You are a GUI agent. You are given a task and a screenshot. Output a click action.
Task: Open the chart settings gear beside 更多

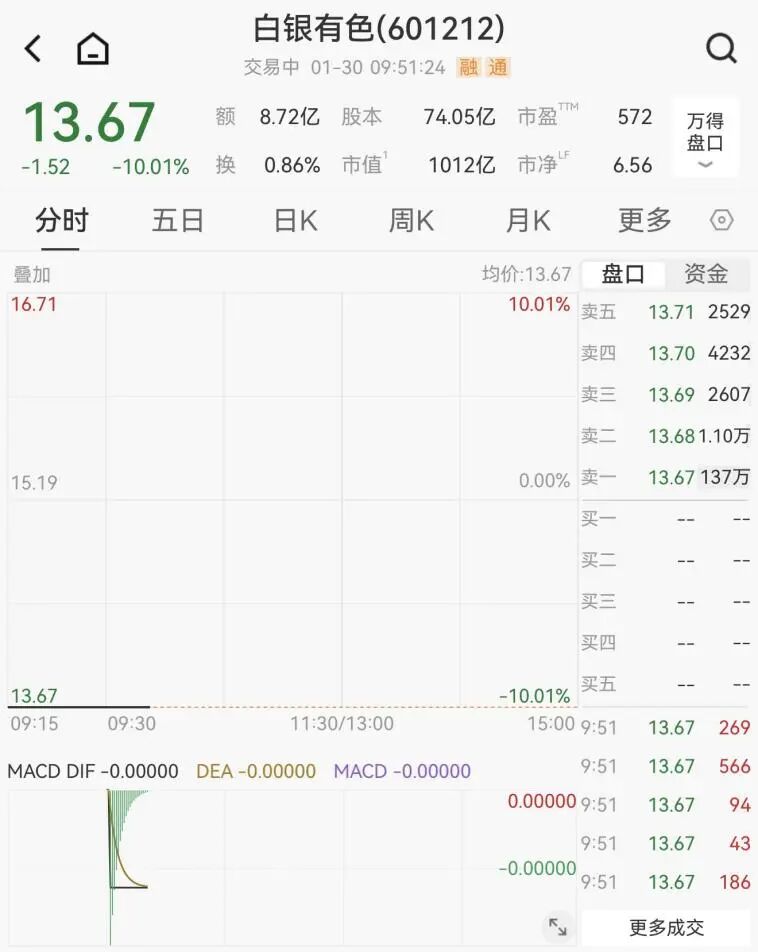coord(722,221)
